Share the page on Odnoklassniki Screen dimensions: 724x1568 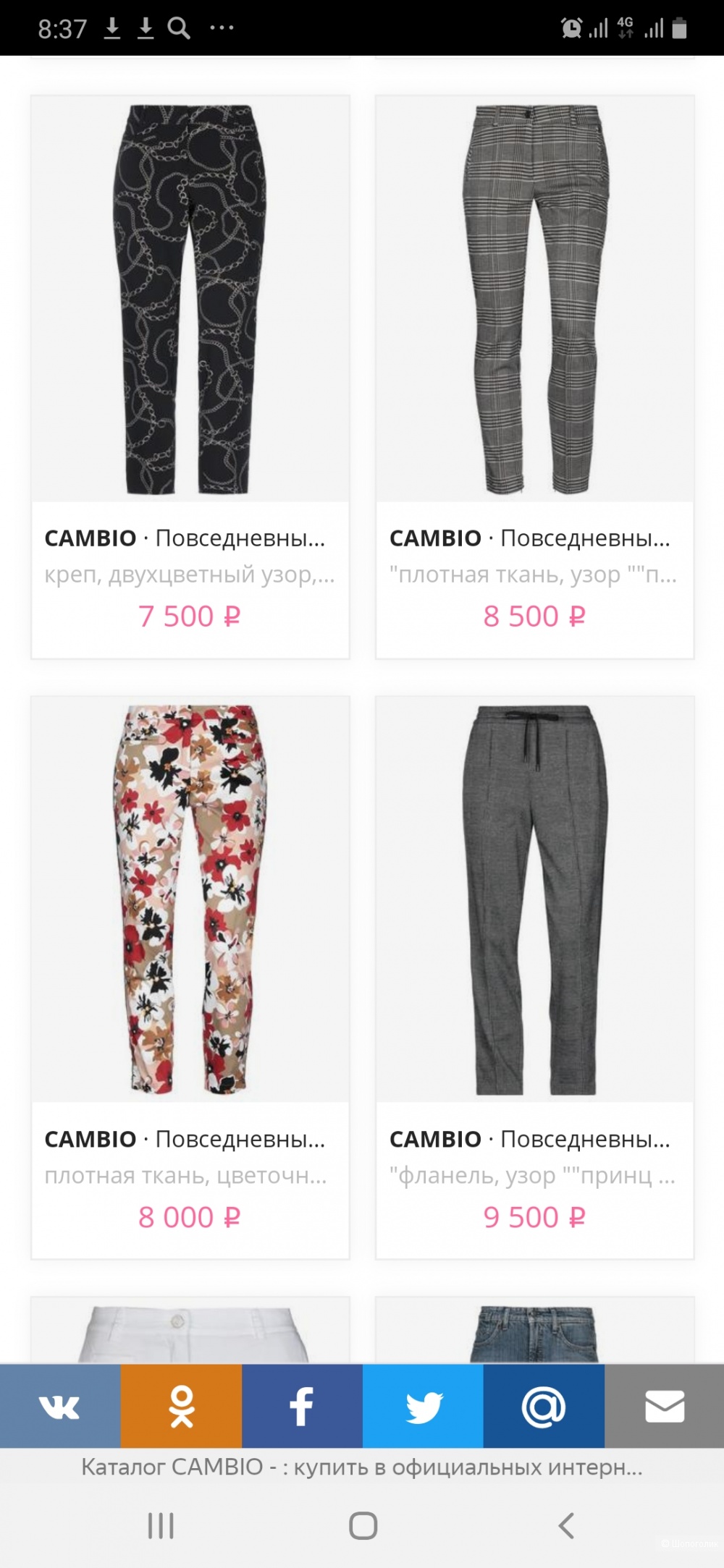[181, 1407]
